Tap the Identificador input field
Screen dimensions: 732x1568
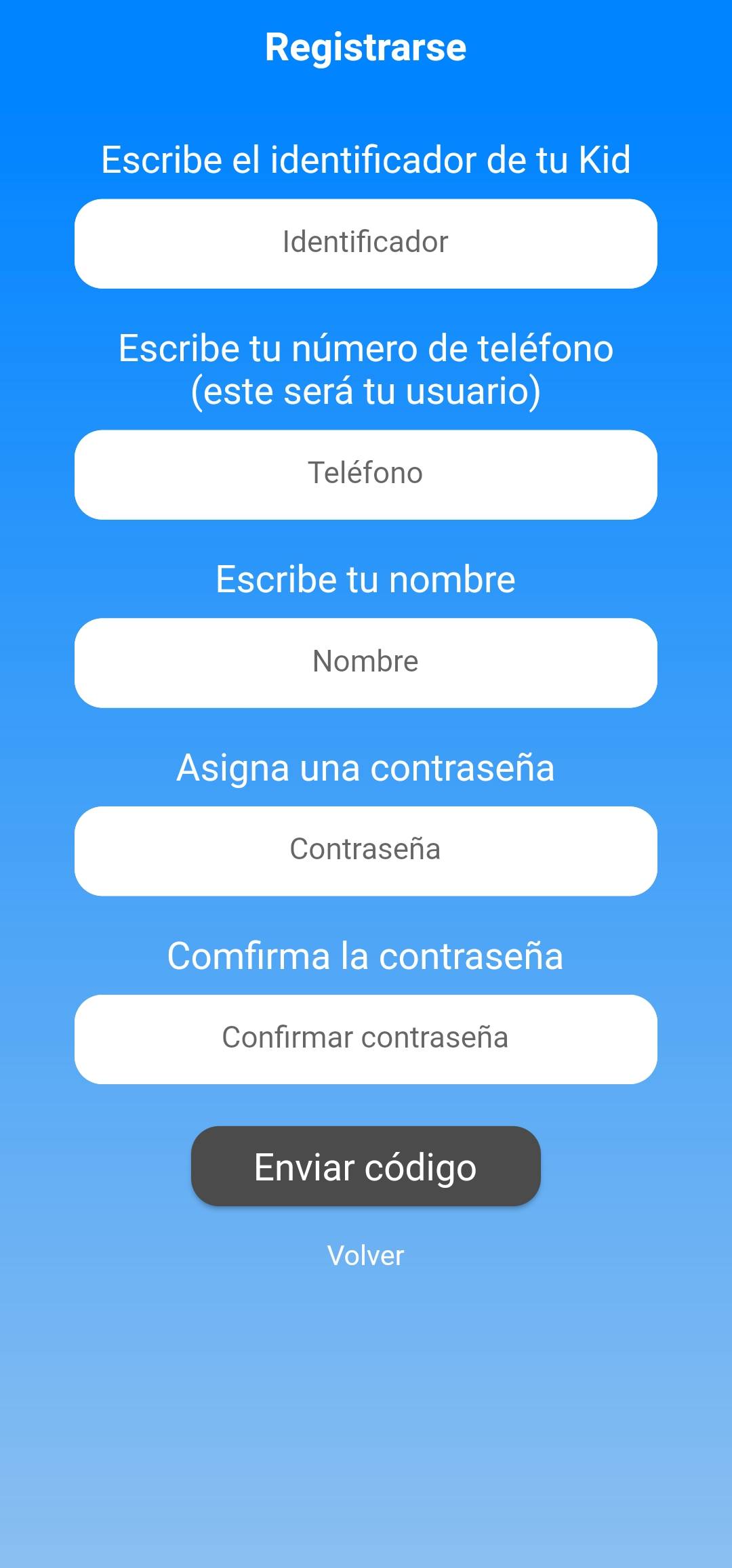point(365,243)
